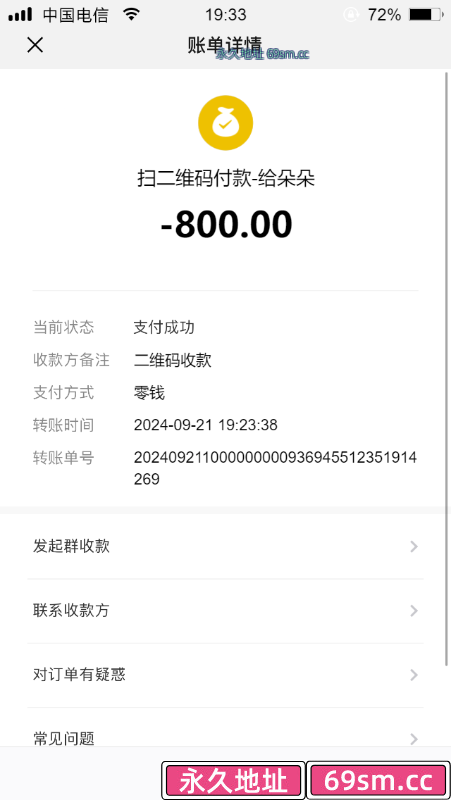Open 联系收款方 to contact payee
The height and width of the screenshot is (800, 451).
[x=225, y=611]
